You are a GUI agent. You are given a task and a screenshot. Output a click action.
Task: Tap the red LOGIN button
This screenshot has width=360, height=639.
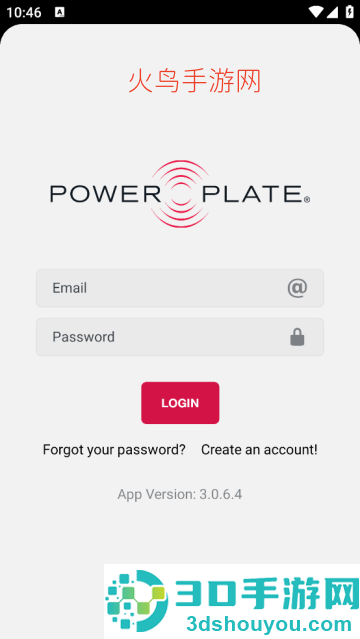[180, 403]
